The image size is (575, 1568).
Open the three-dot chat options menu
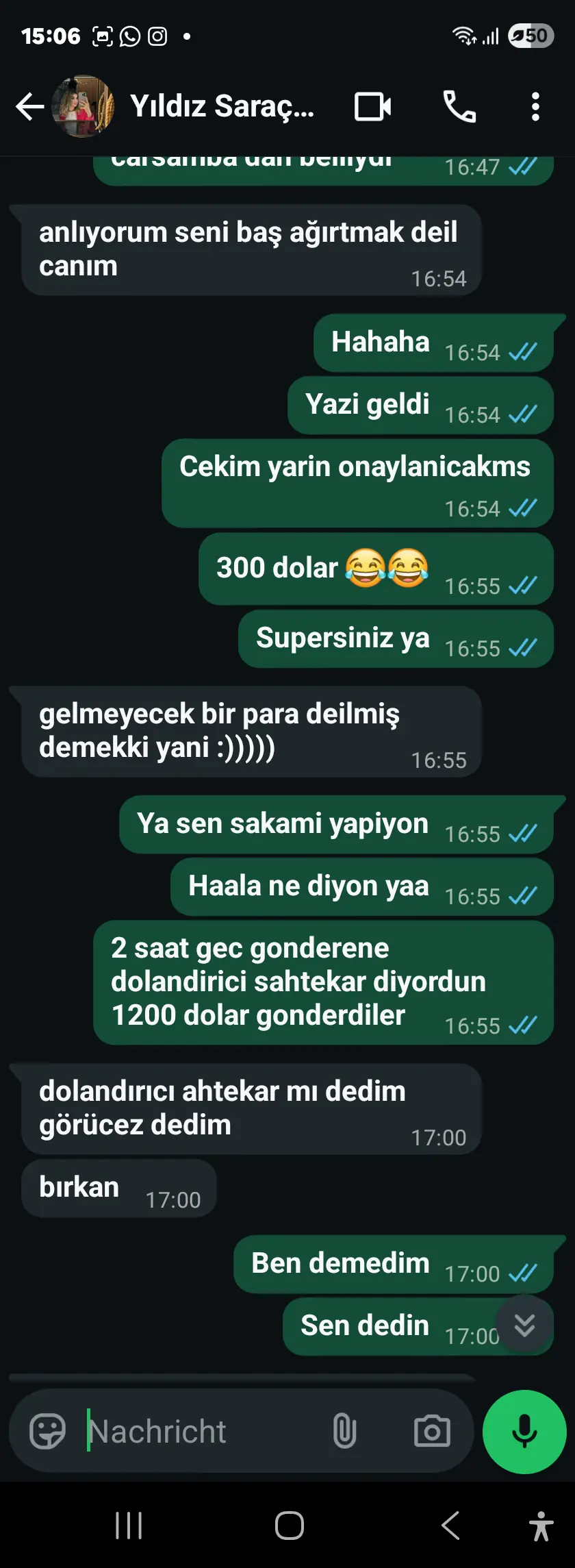coord(535,106)
